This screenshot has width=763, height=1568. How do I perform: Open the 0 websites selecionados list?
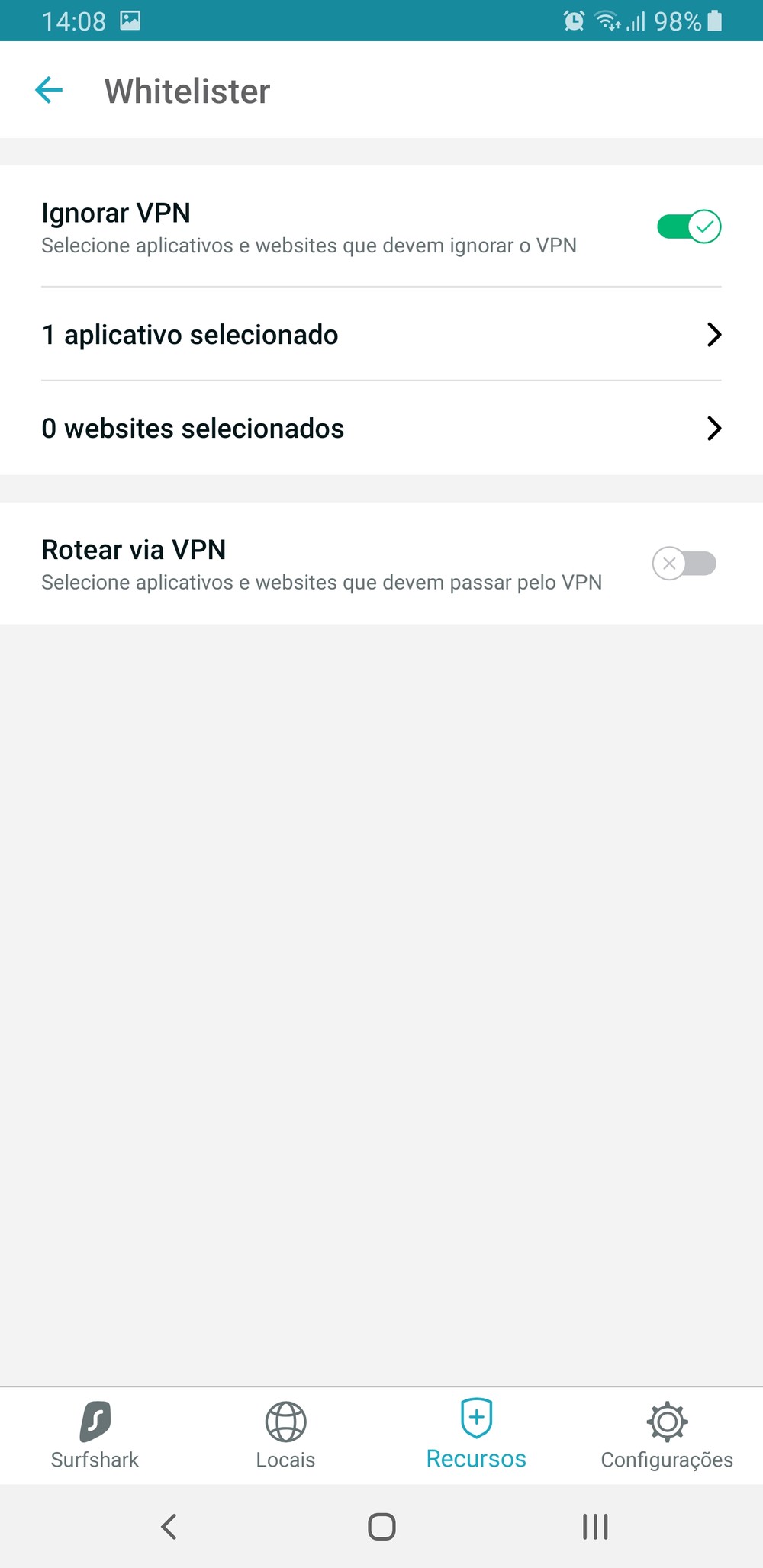(x=381, y=429)
